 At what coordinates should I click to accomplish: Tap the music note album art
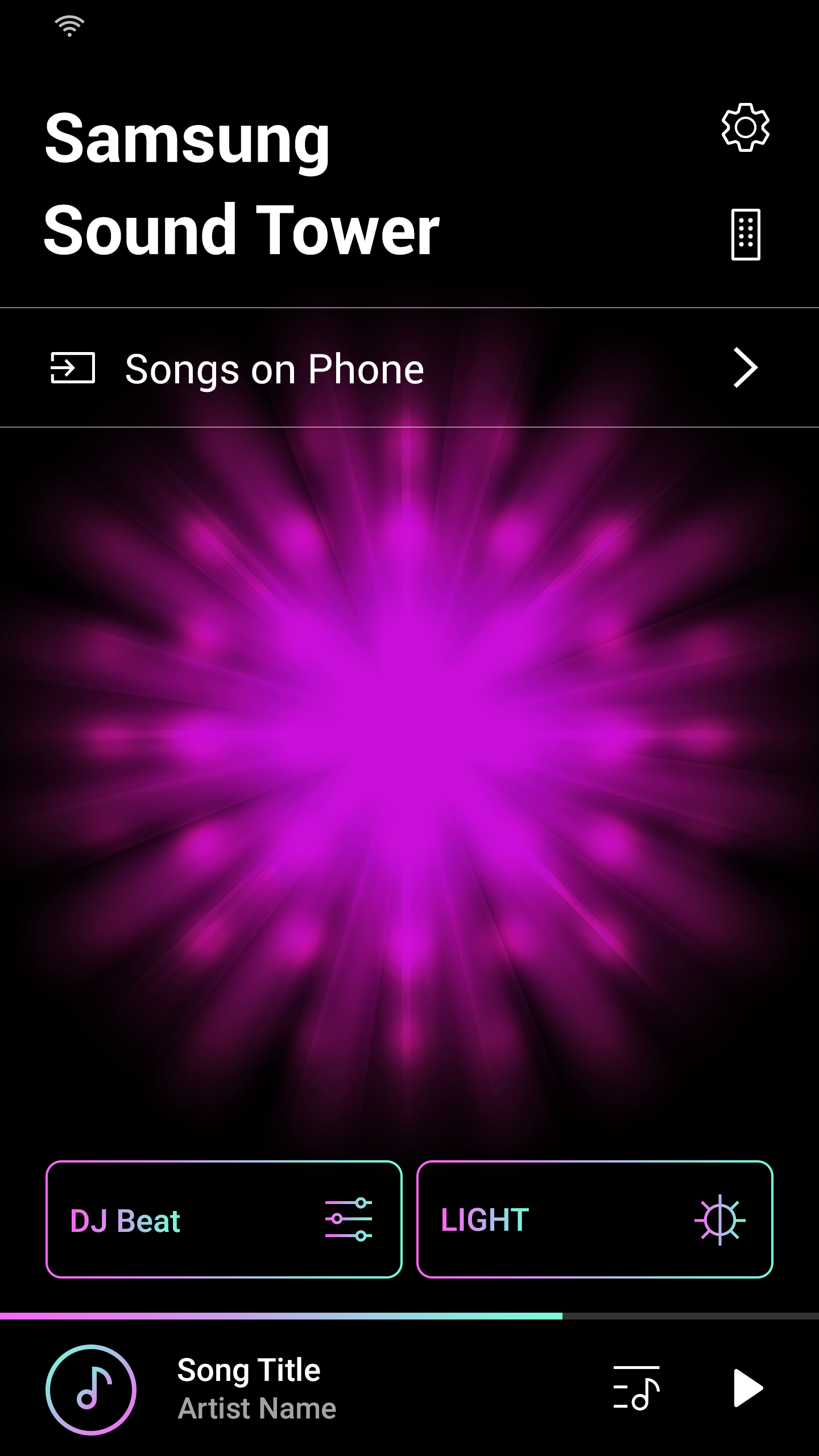[91, 1389]
